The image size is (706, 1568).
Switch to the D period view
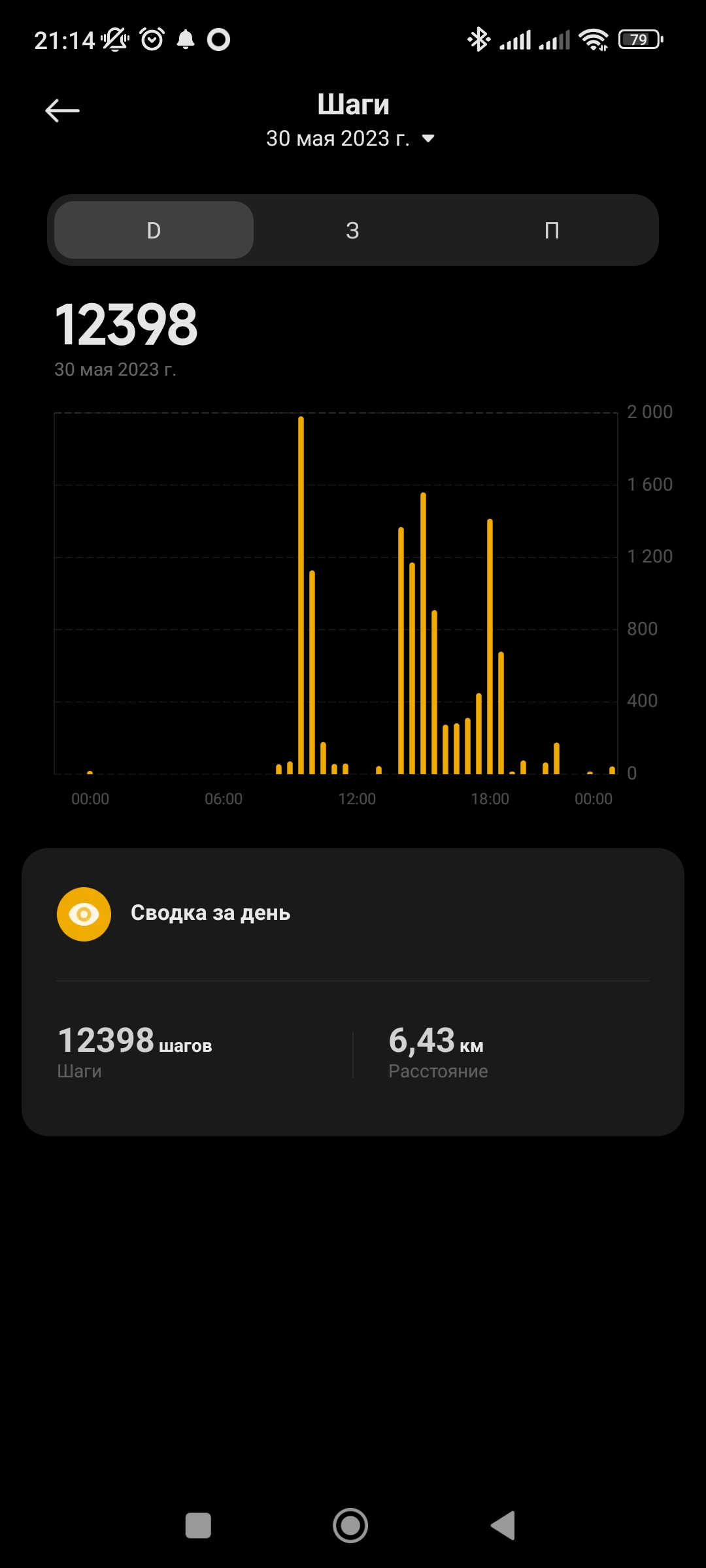point(152,230)
